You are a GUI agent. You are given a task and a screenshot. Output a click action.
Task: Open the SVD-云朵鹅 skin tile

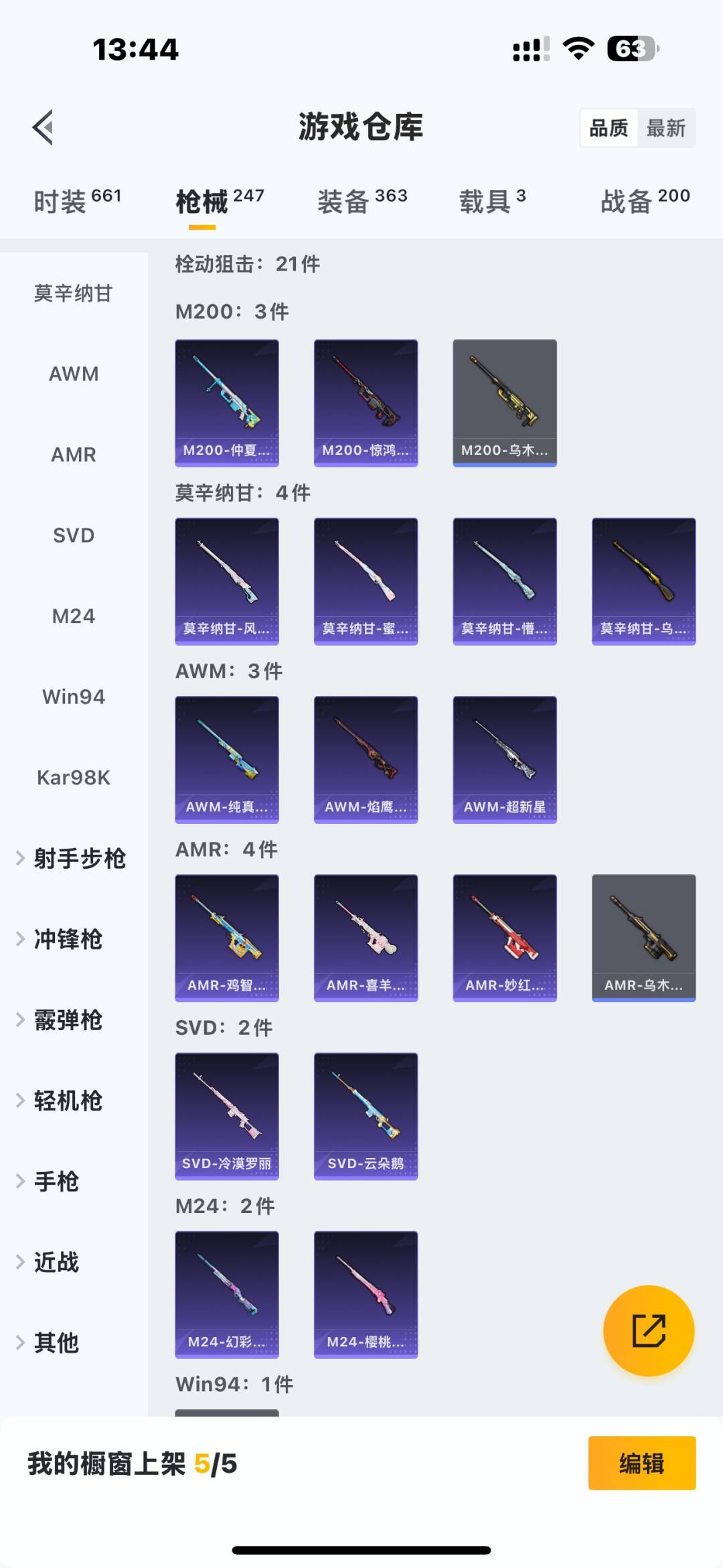[x=366, y=1116]
